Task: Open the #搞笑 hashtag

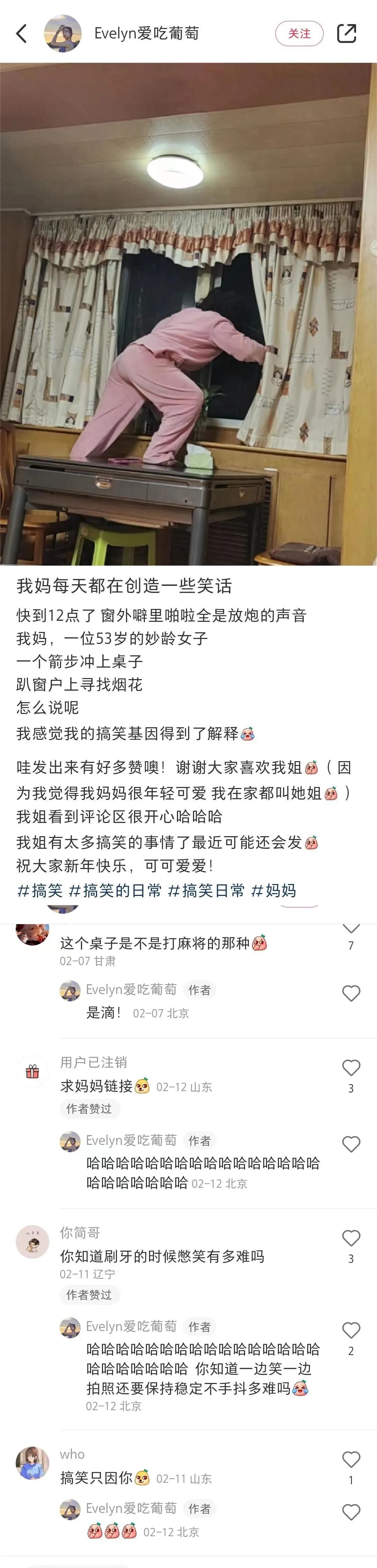Action: (x=40, y=891)
